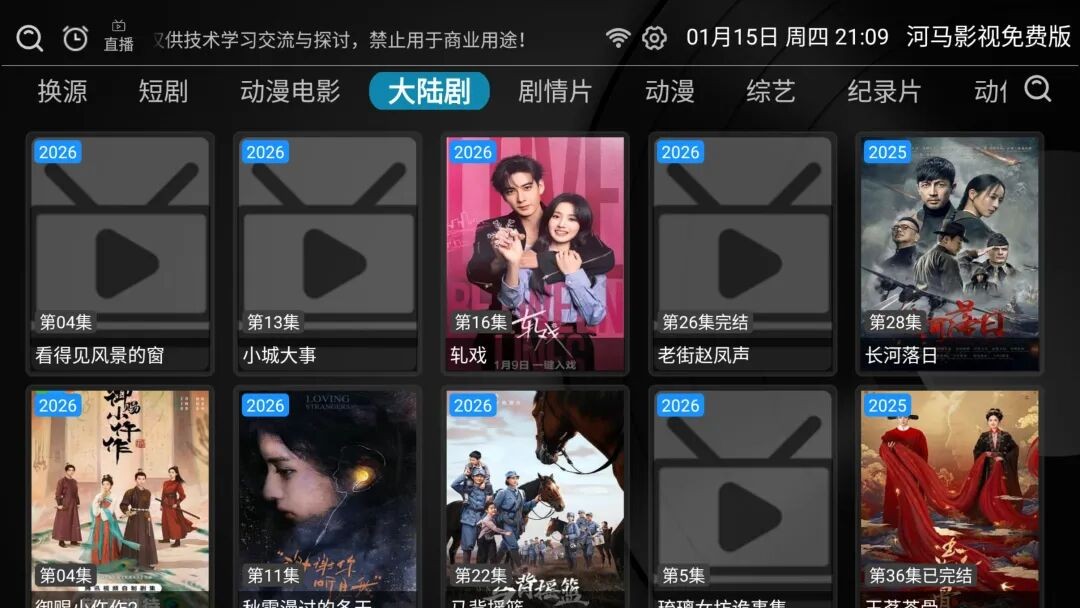Open the 纪录片 category

click(x=884, y=92)
